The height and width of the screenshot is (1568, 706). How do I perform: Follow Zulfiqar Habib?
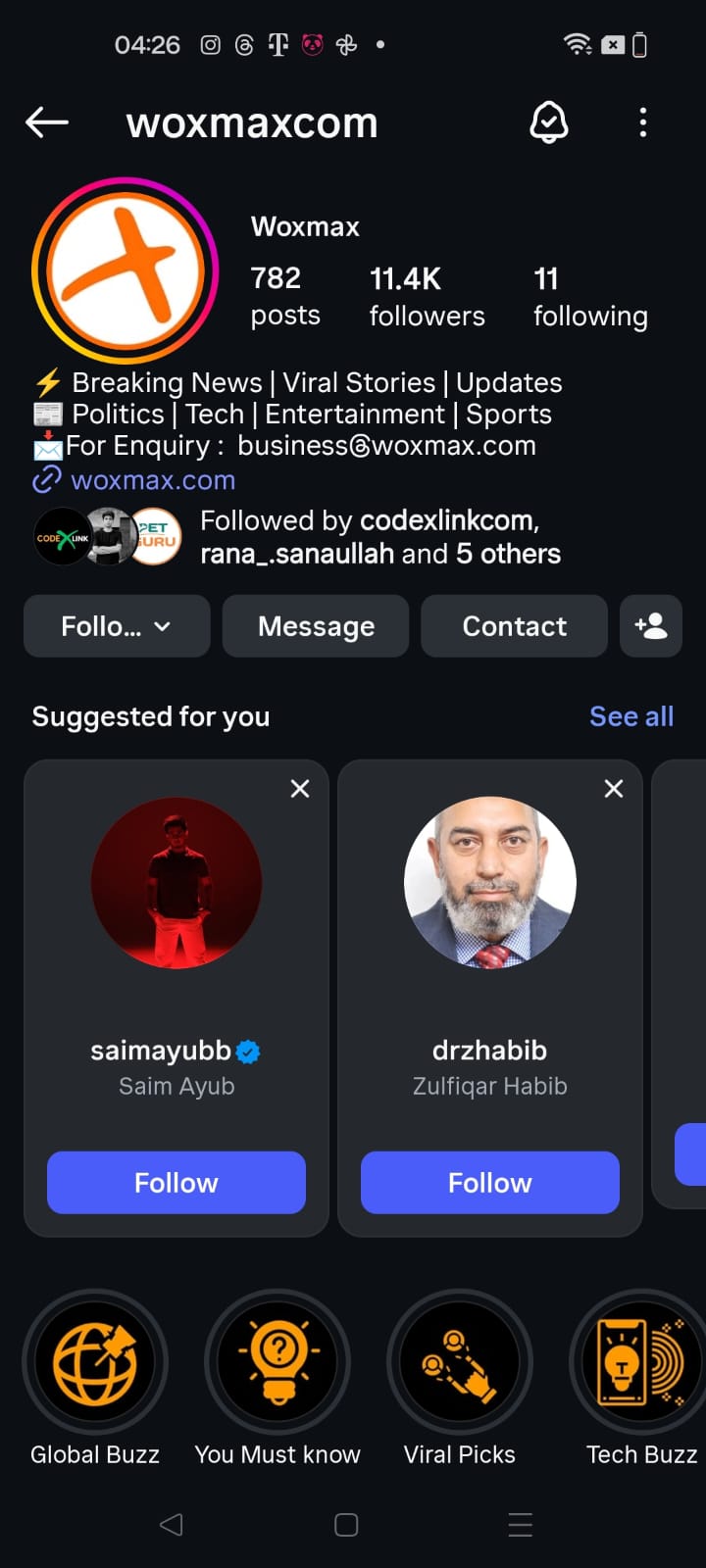point(490,1183)
